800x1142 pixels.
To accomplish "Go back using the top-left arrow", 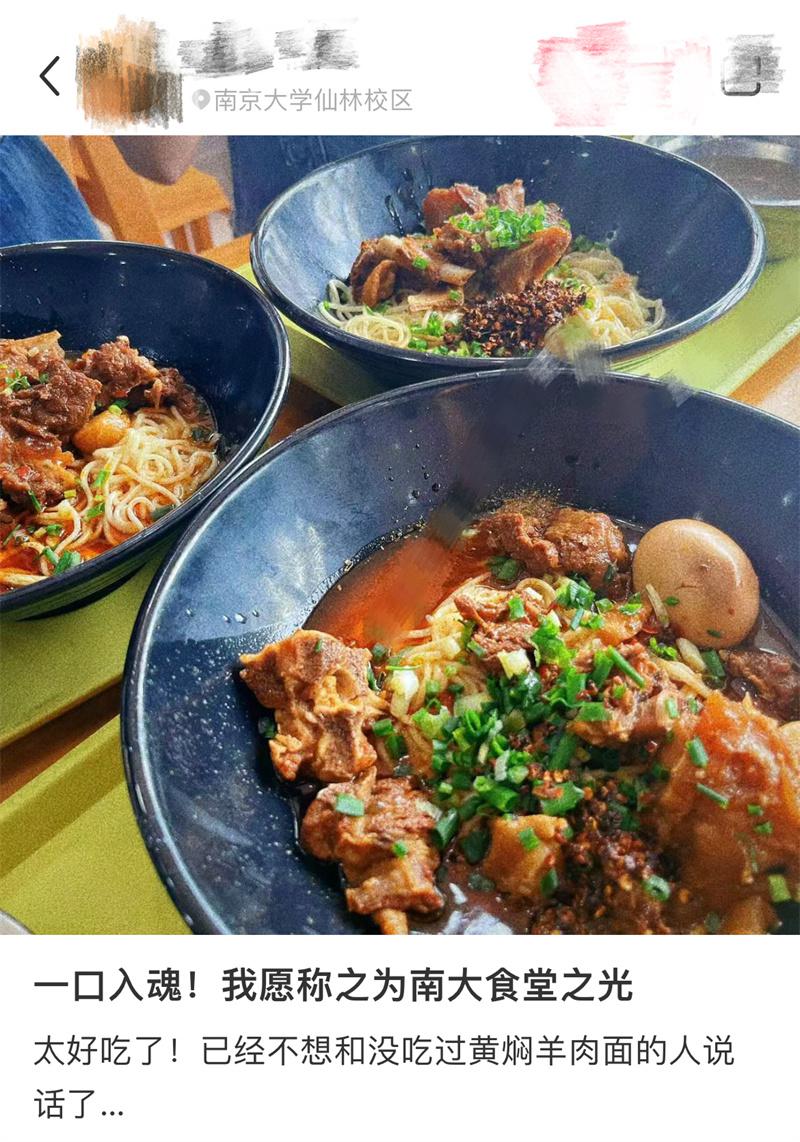I will 50,76.
